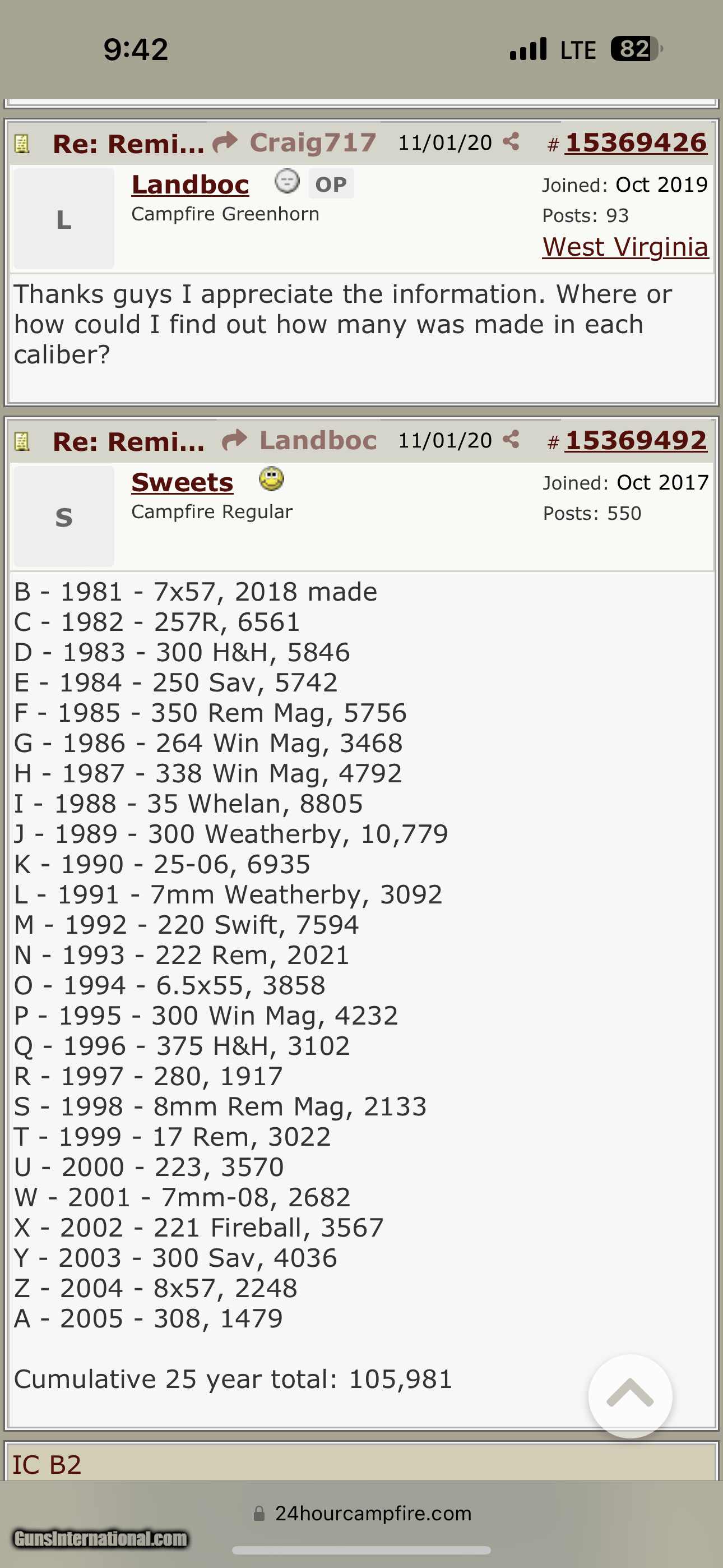Image resolution: width=723 pixels, height=1568 pixels.
Task: Open post number 15369492 link
Action: click(x=636, y=441)
